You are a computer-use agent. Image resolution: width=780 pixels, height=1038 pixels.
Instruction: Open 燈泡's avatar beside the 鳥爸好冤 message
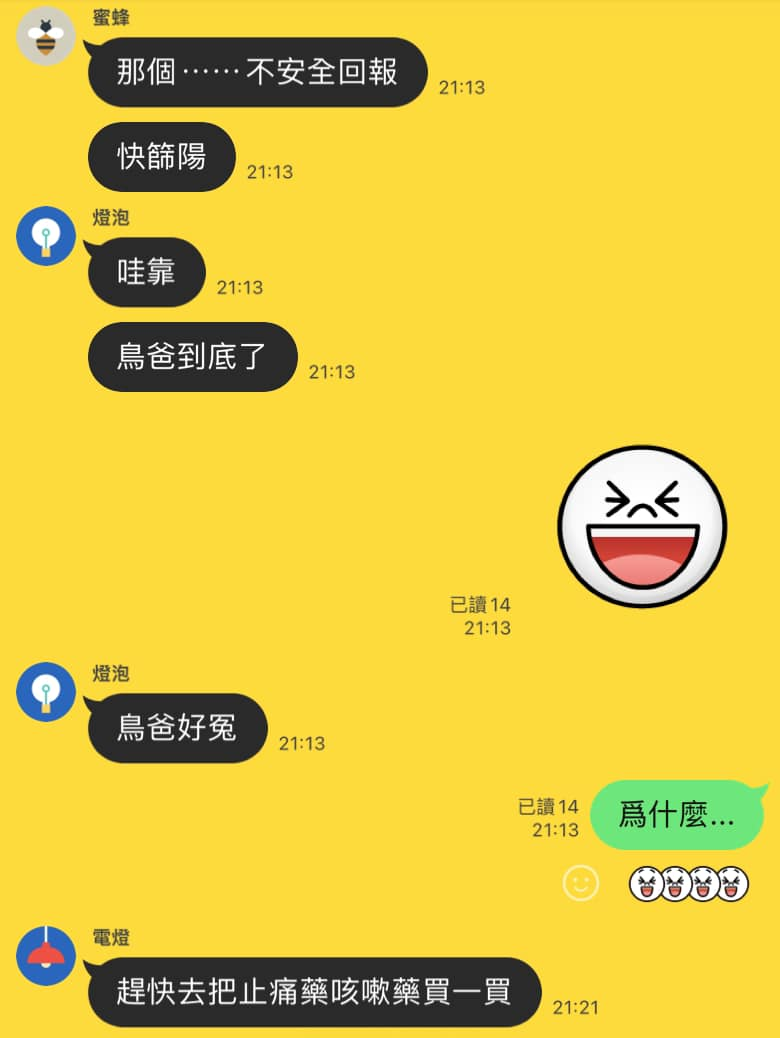pyautogui.click(x=46, y=692)
